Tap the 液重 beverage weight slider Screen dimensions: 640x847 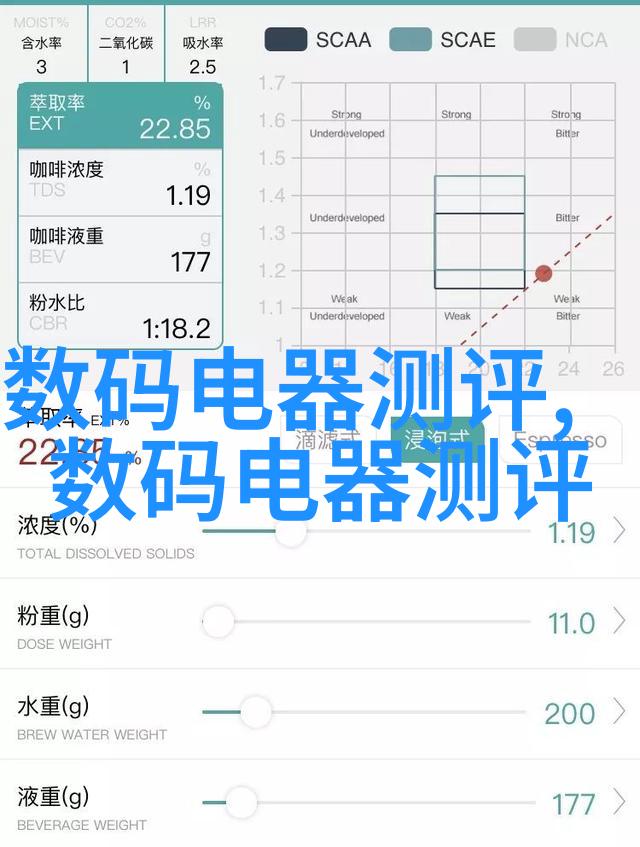240,802
